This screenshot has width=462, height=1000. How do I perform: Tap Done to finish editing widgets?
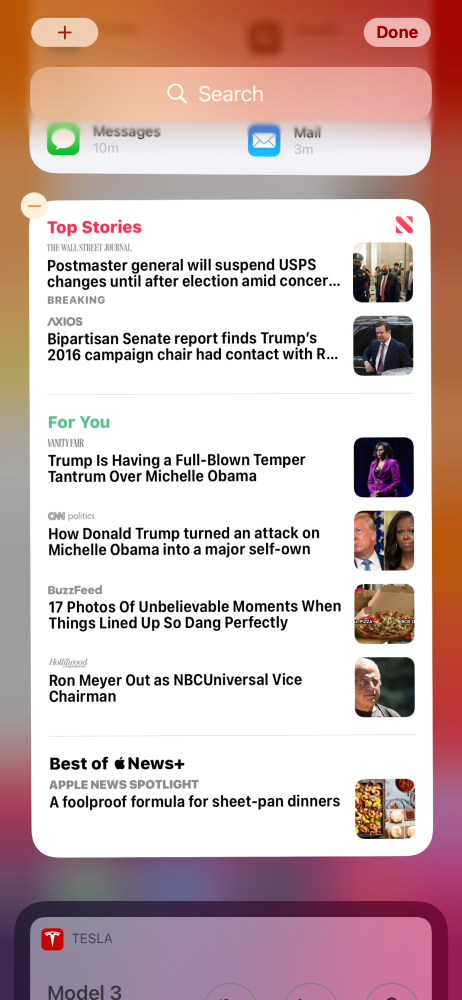[397, 33]
